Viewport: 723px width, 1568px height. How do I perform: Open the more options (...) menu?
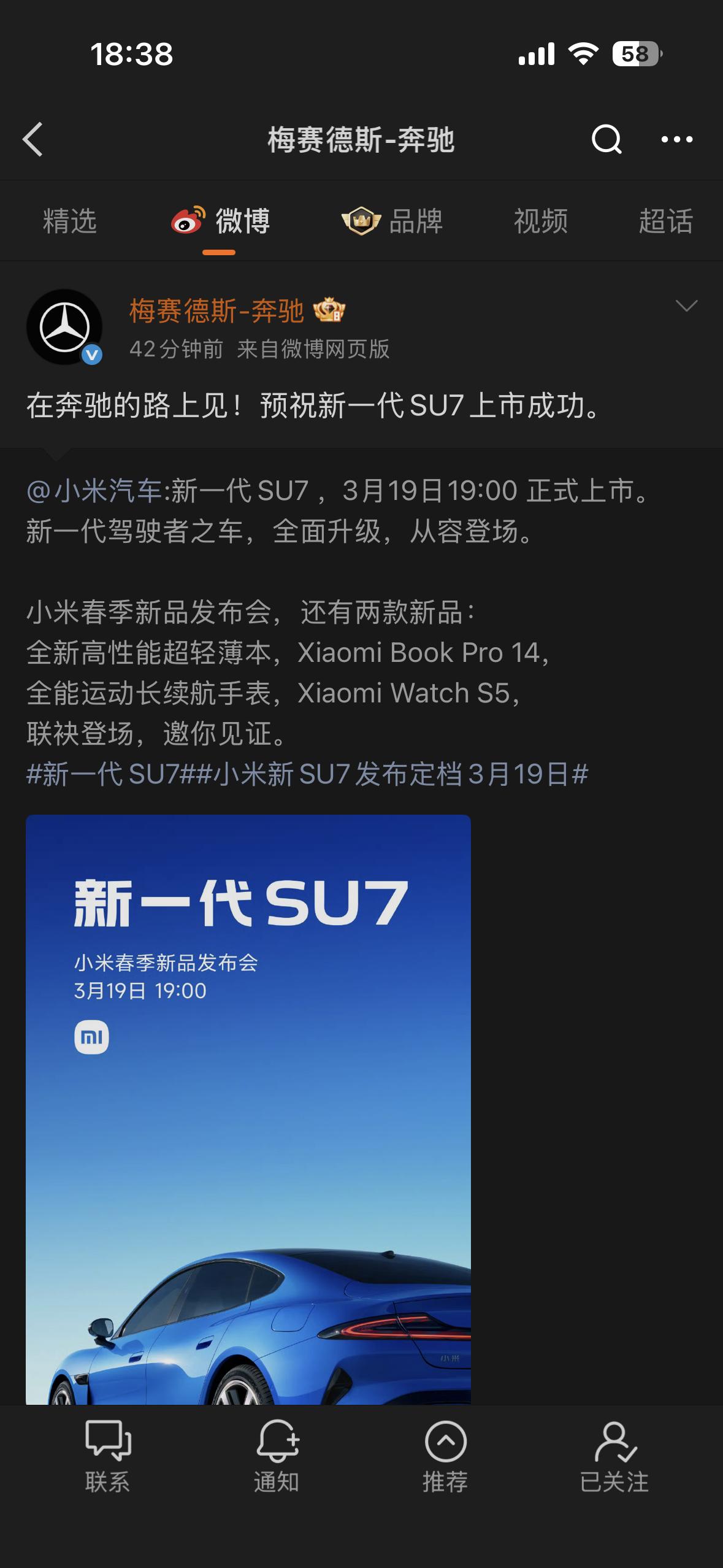point(676,140)
